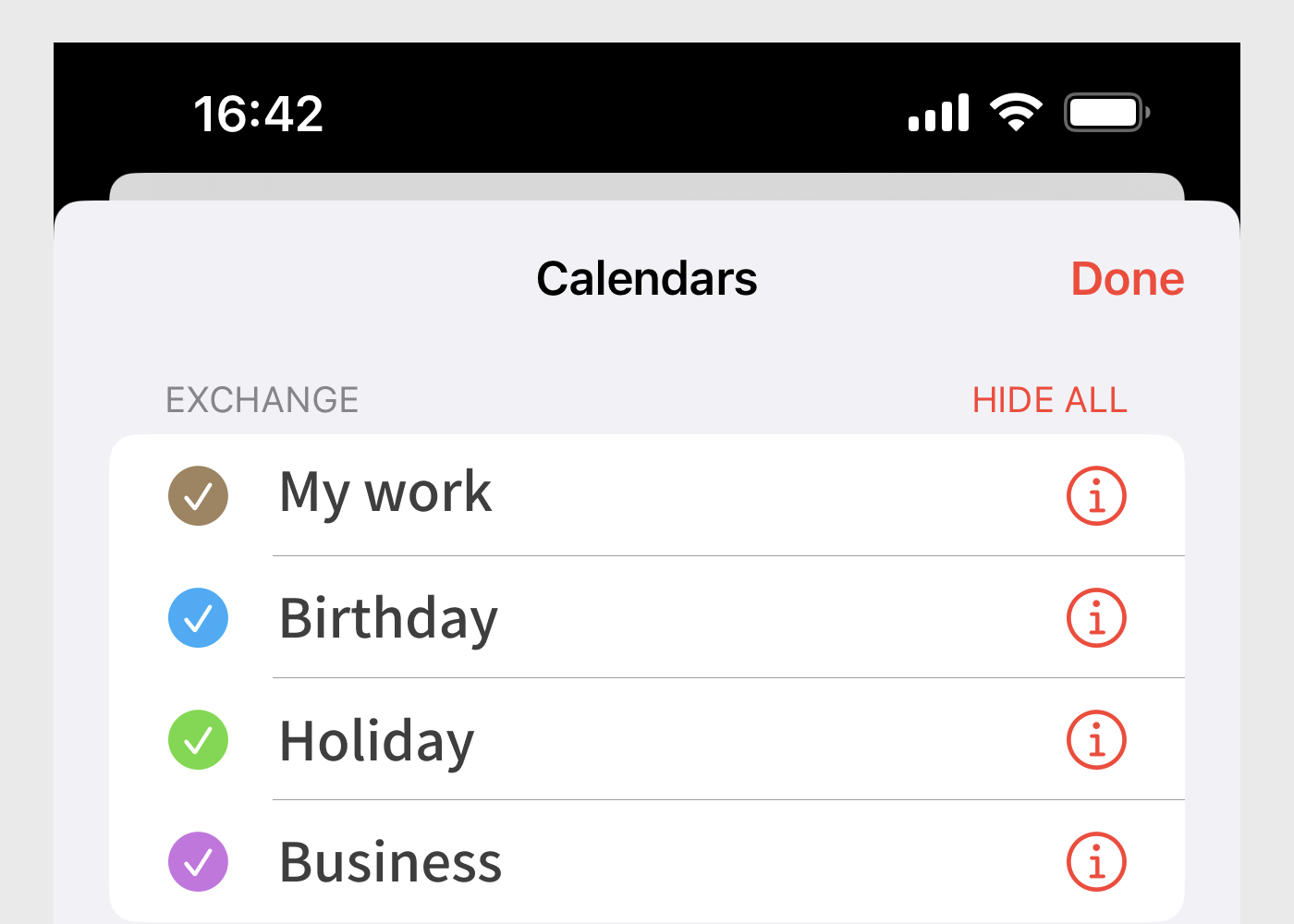Uncheck the Business calendar
This screenshot has height=924, width=1294.
point(198,862)
